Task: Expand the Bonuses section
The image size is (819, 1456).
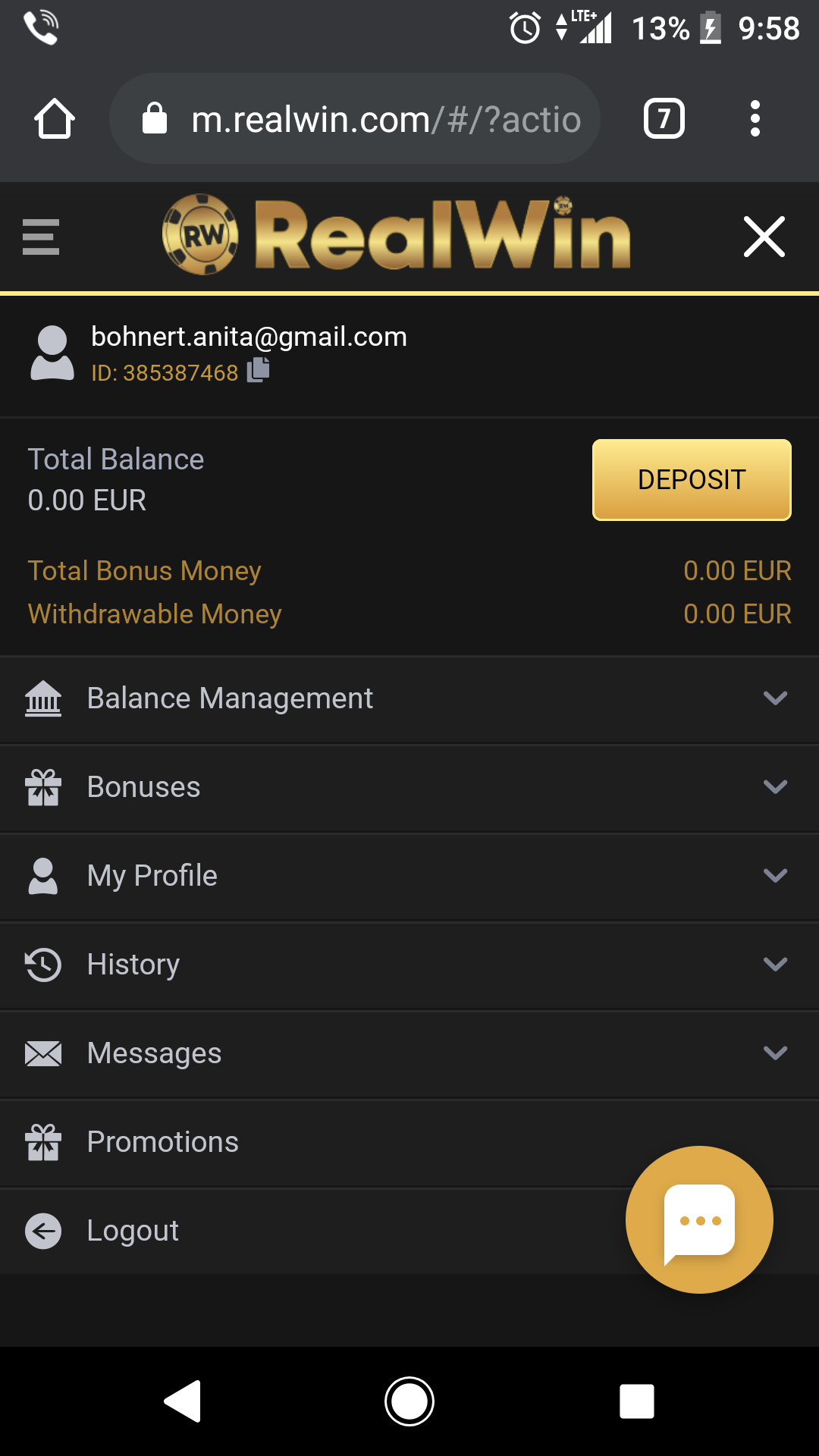Action: (409, 787)
